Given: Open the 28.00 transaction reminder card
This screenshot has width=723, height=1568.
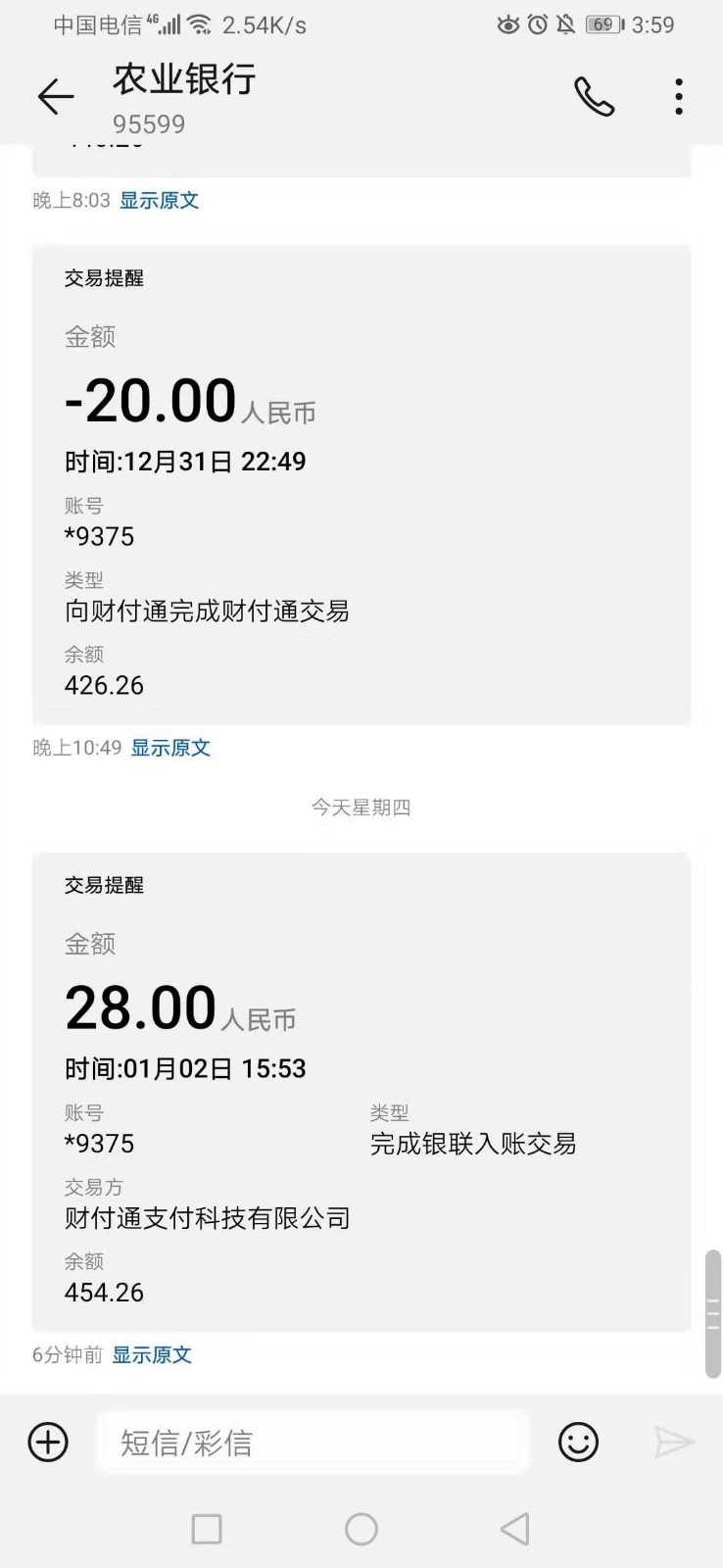Looking at the screenshot, I should [x=361, y=1093].
